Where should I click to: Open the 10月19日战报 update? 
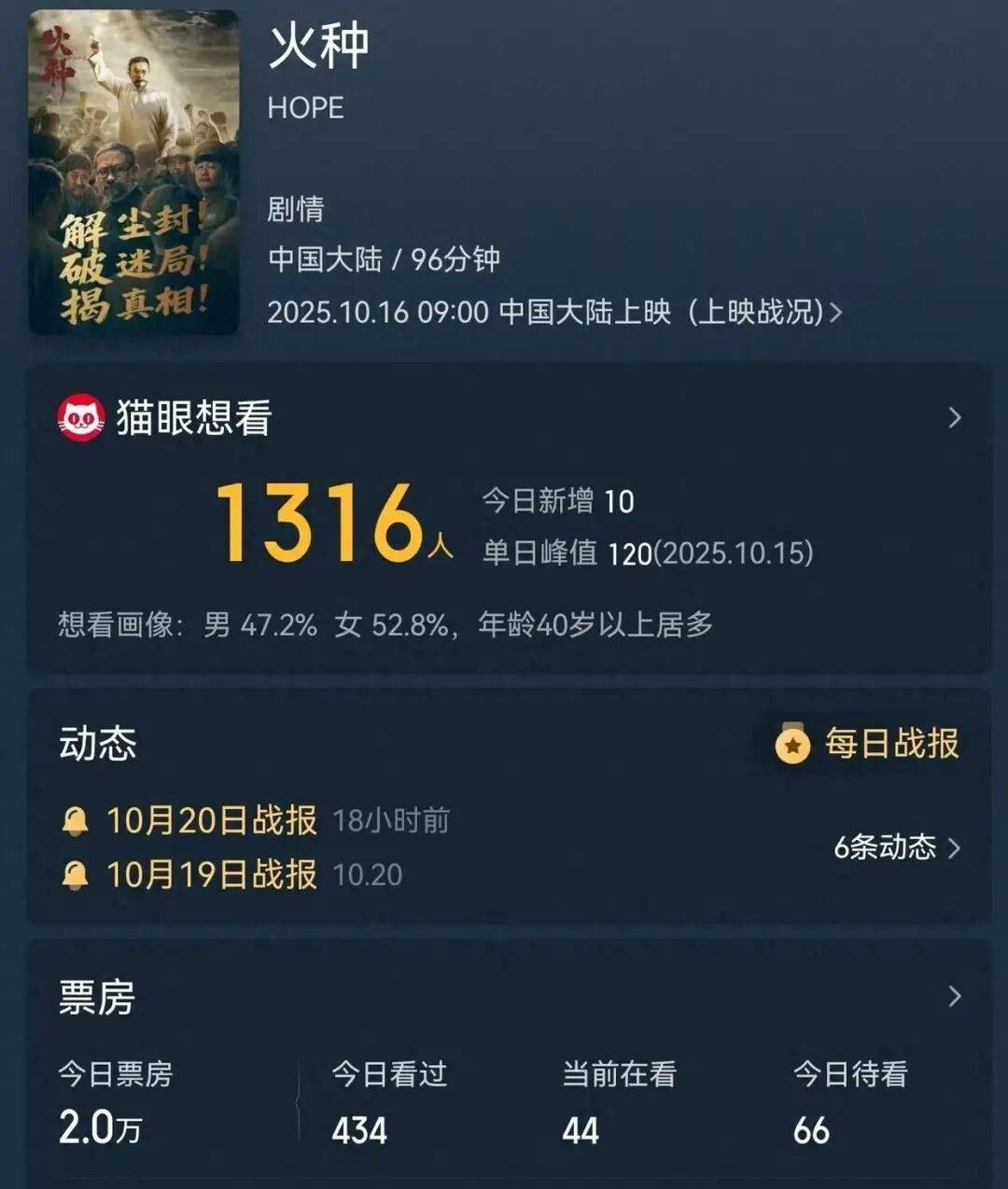tap(211, 874)
